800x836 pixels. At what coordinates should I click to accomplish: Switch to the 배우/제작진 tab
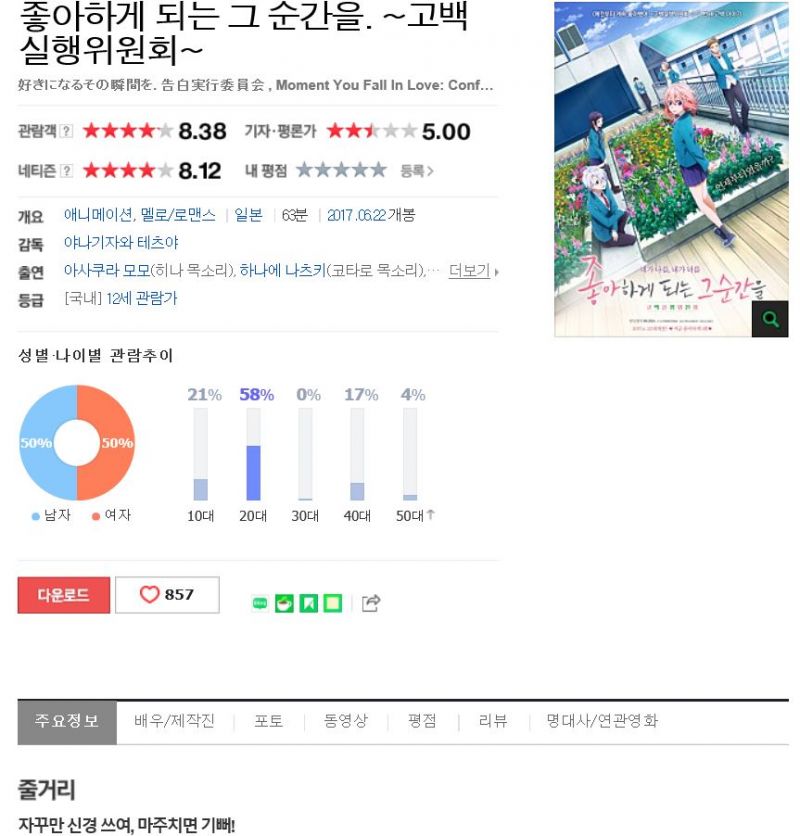174,721
